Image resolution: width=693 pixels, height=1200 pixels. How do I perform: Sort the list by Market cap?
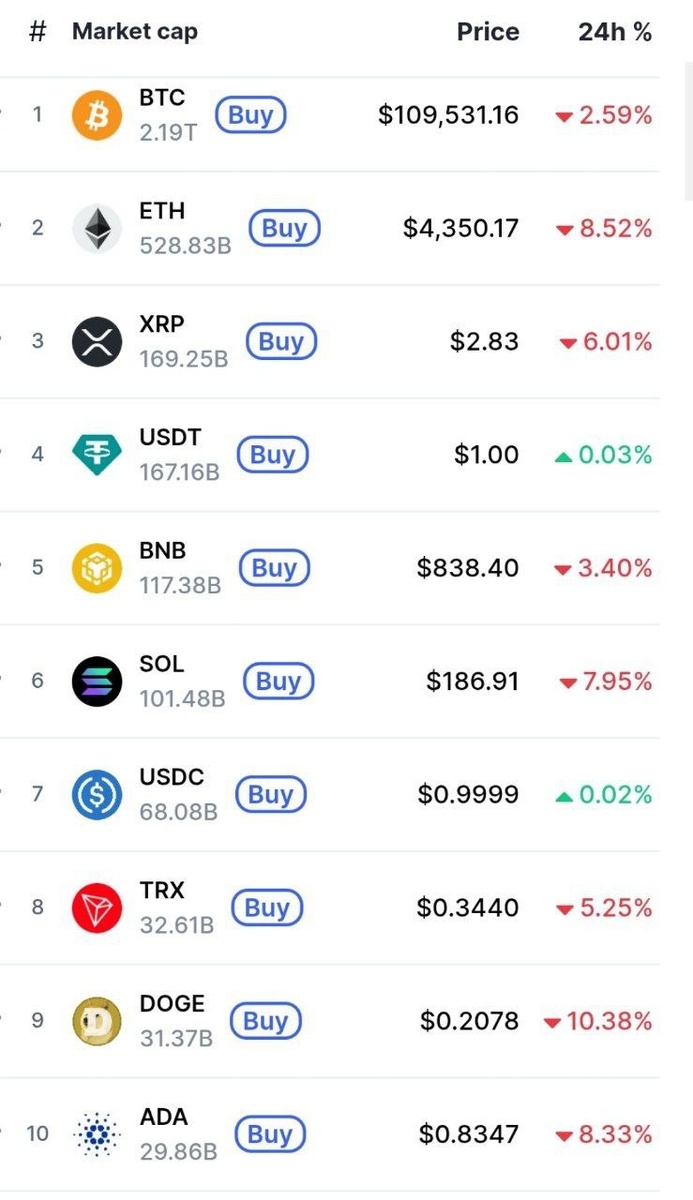(x=134, y=32)
